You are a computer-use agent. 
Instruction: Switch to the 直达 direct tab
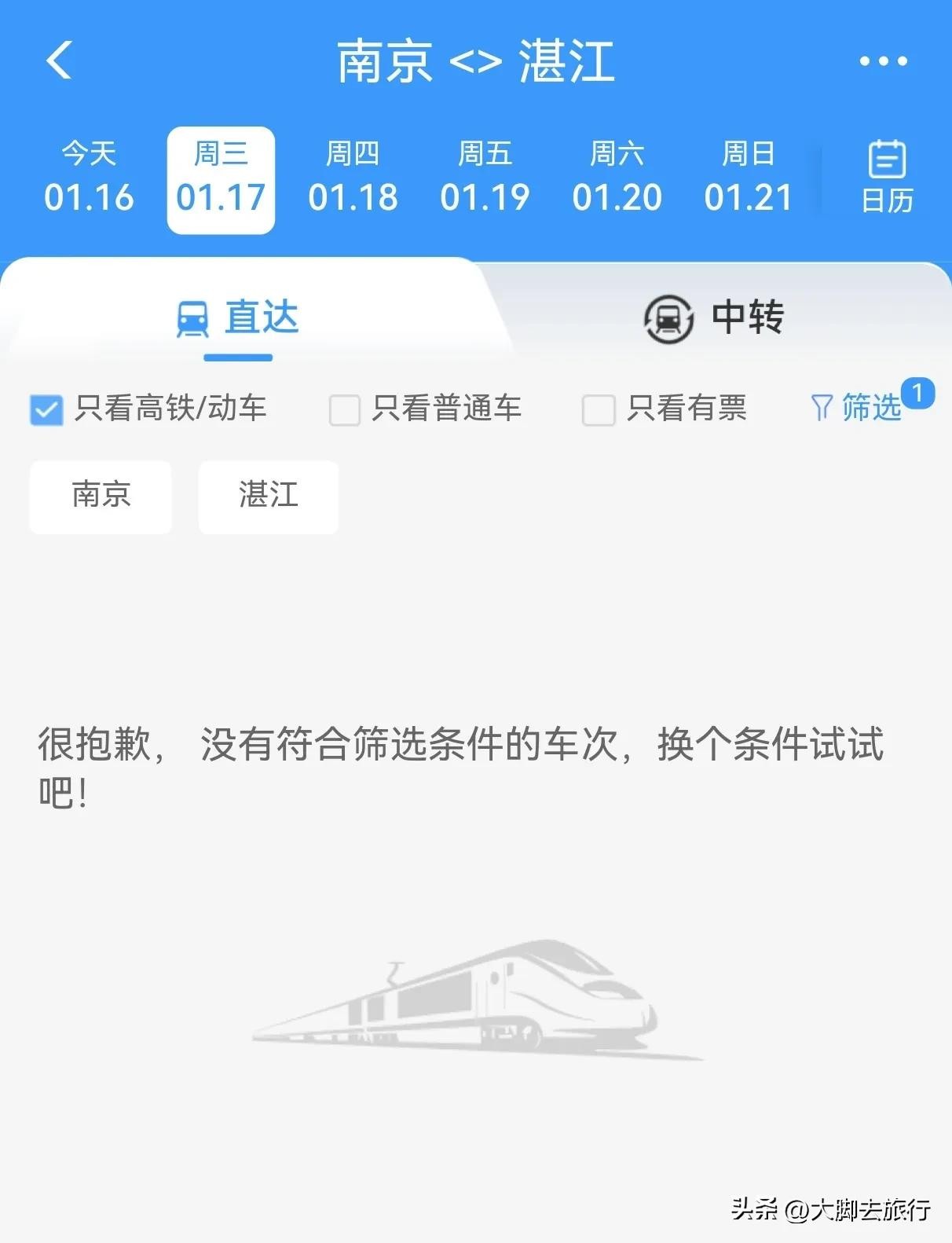(238, 317)
